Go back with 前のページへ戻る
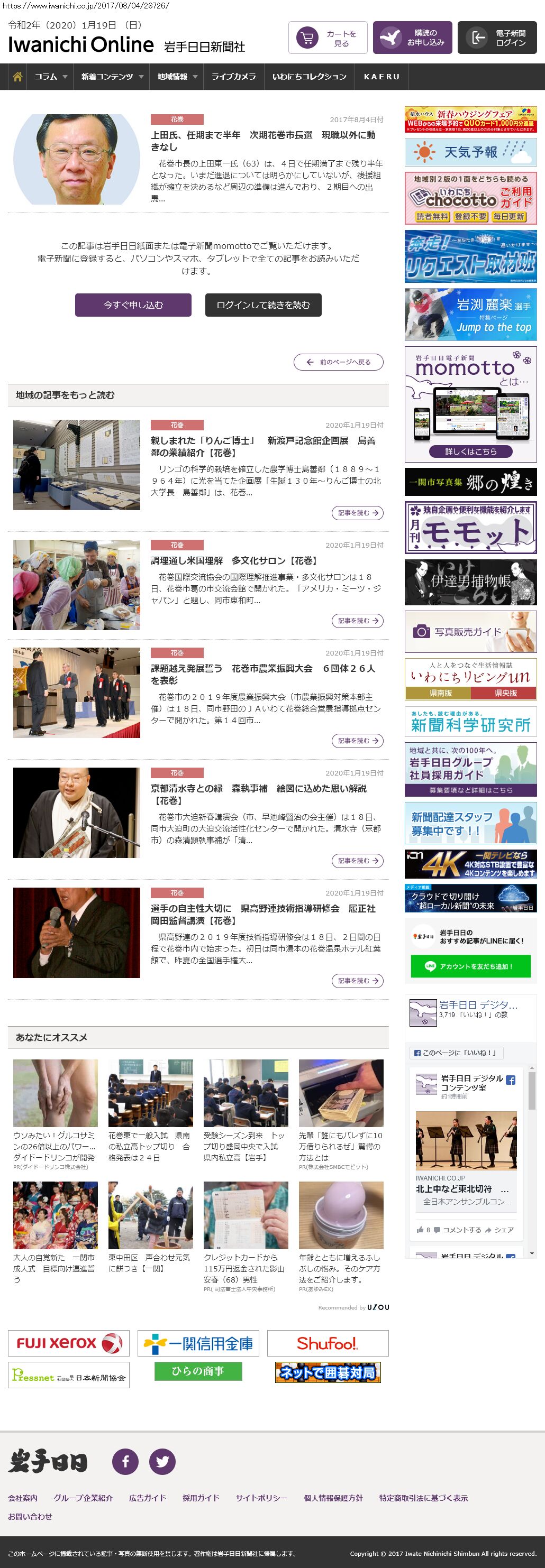The height and width of the screenshot is (1568, 545). tap(339, 362)
